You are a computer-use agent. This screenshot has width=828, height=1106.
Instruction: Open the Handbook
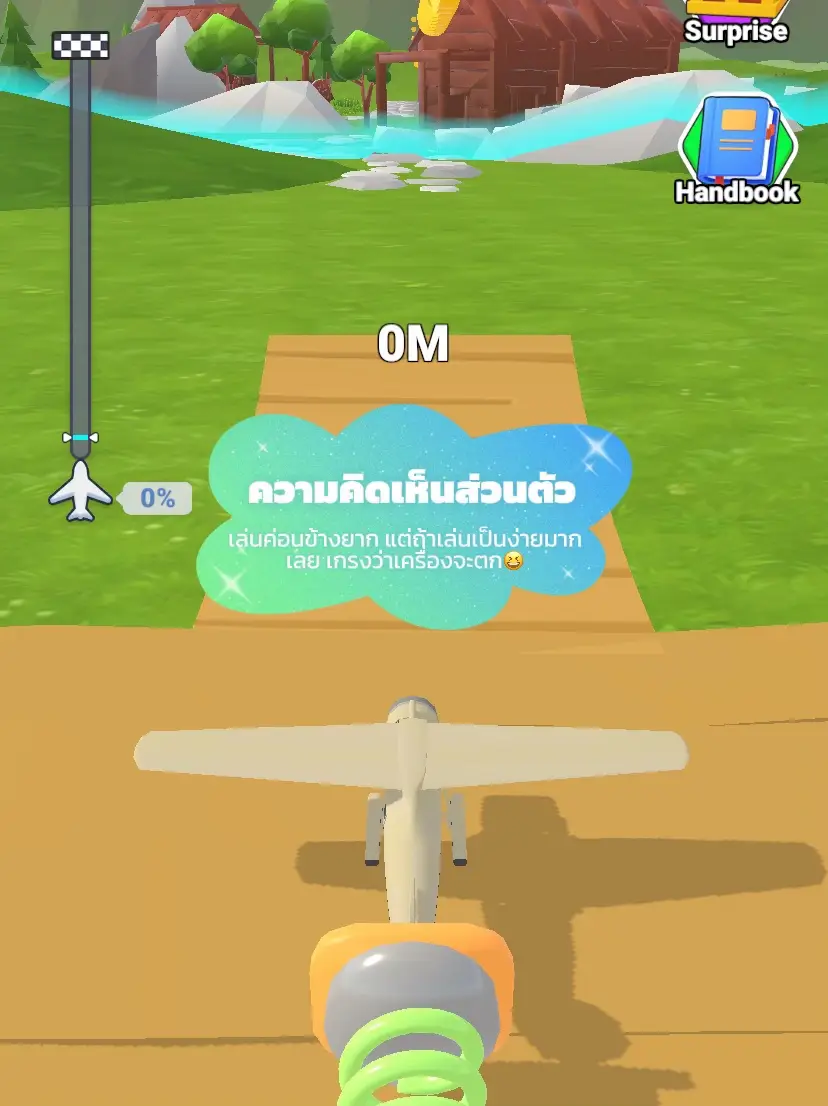[737, 148]
